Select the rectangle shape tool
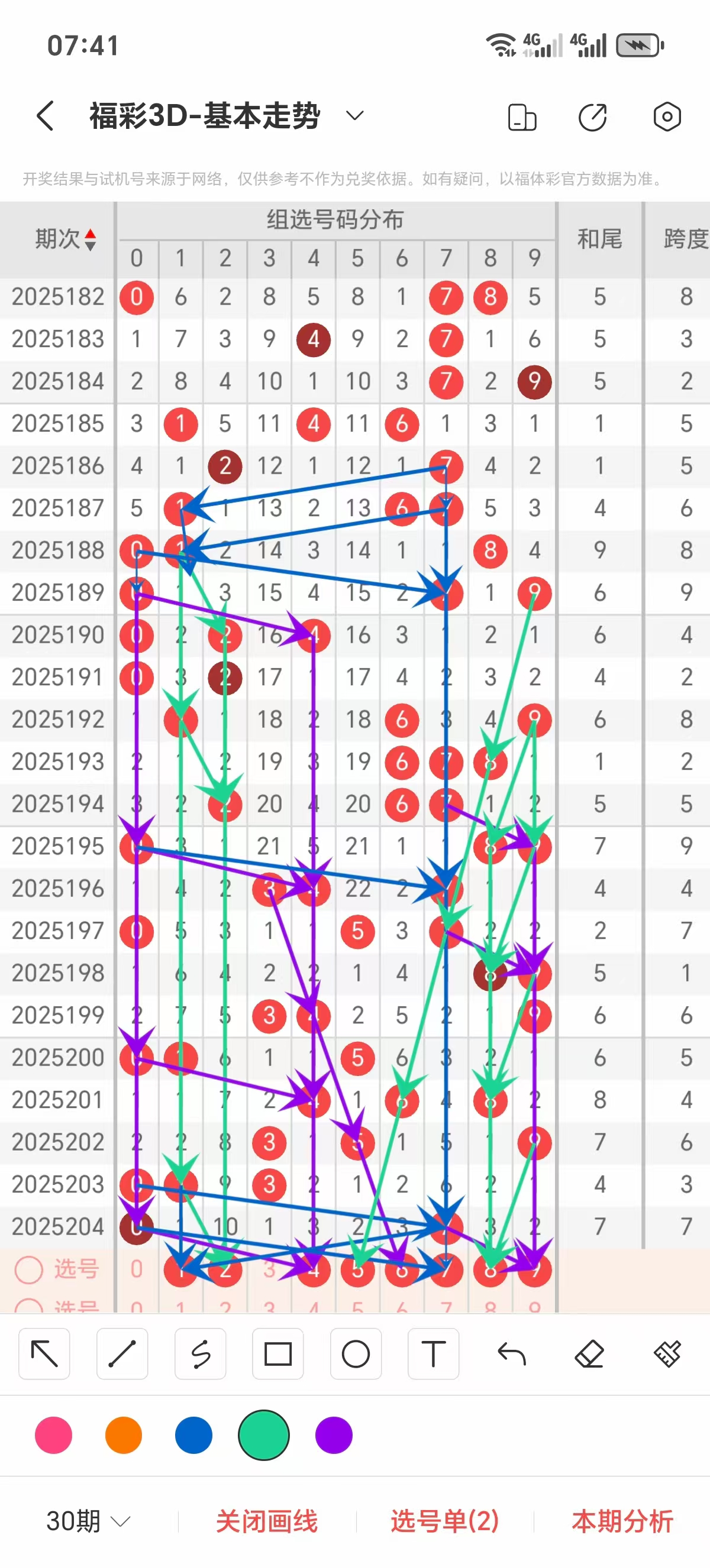Viewport: 710px width, 1568px height. [x=278, y=1355]
